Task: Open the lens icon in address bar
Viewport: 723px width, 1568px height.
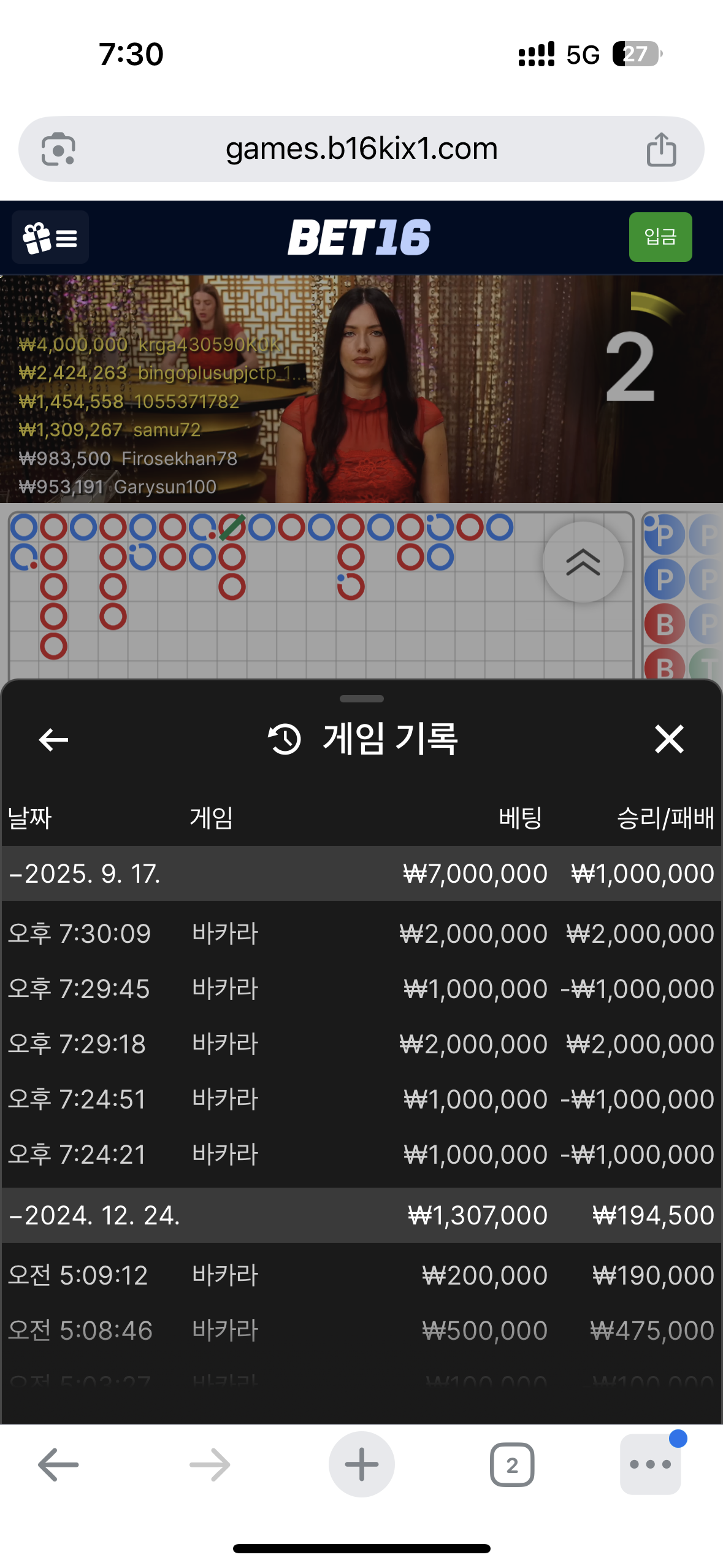Action: pos(58,149)
